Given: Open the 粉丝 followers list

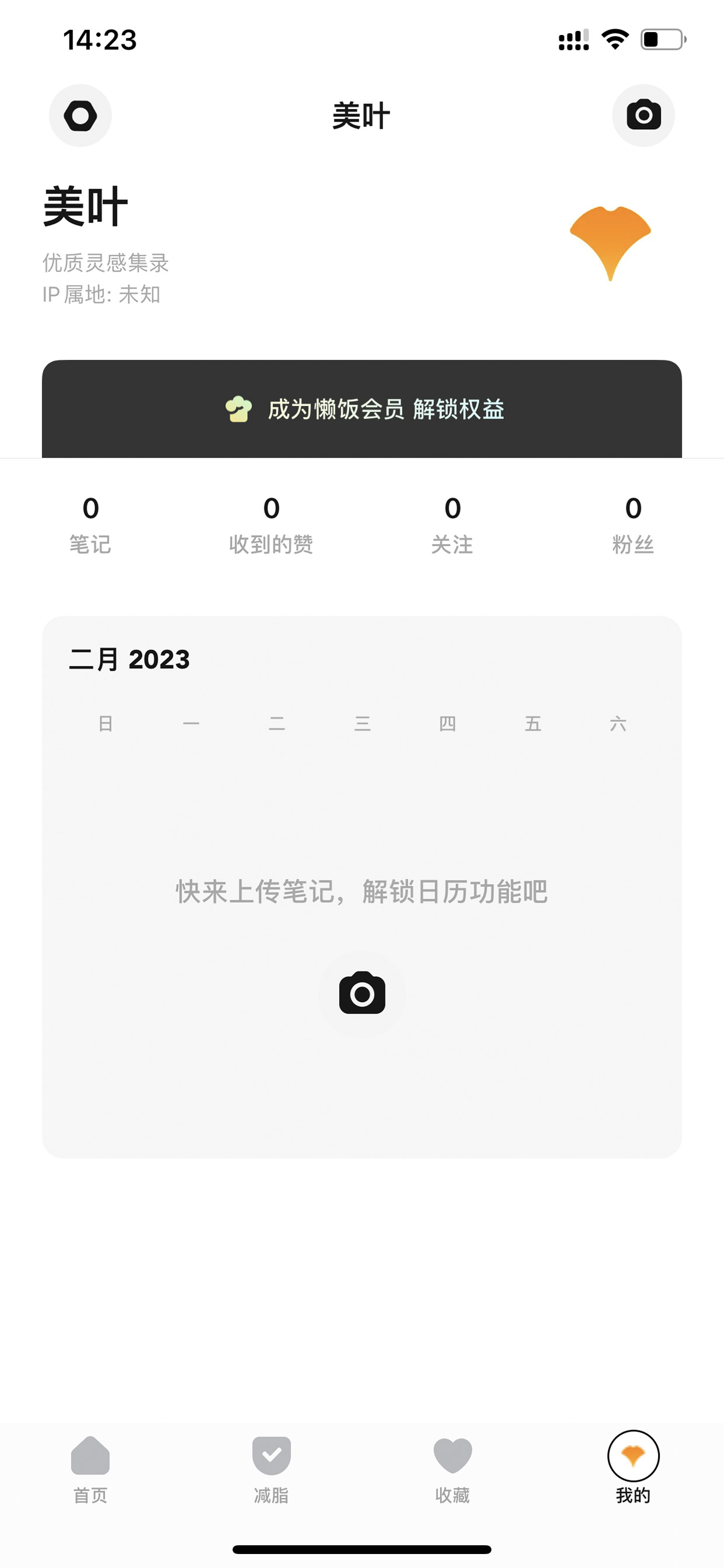Looking at the screenshot, I should (633, 525).
